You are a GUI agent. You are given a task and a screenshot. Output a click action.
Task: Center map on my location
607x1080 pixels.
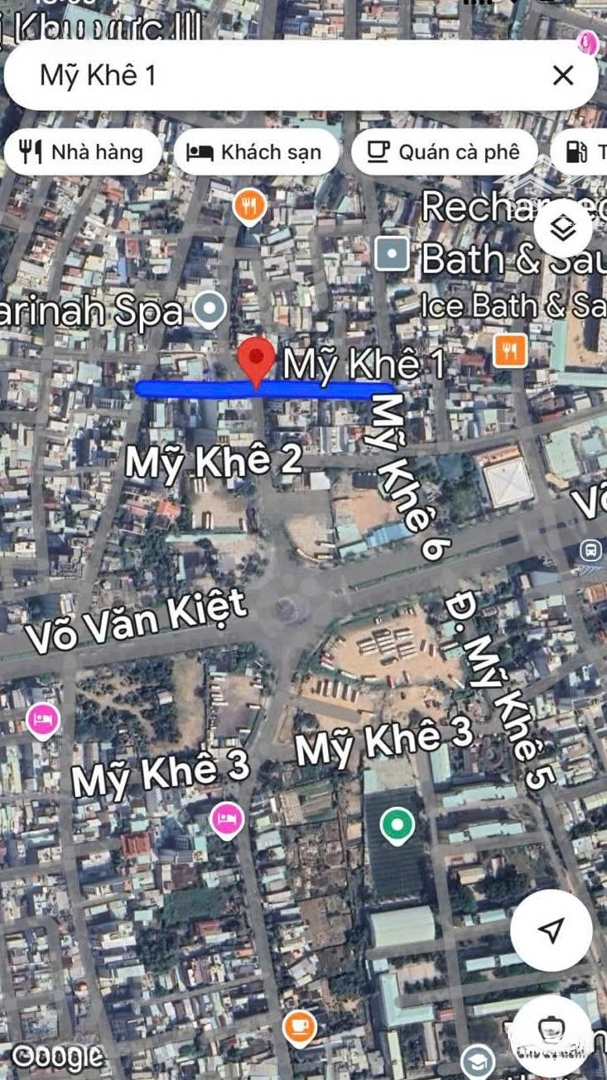click(551, 929)
